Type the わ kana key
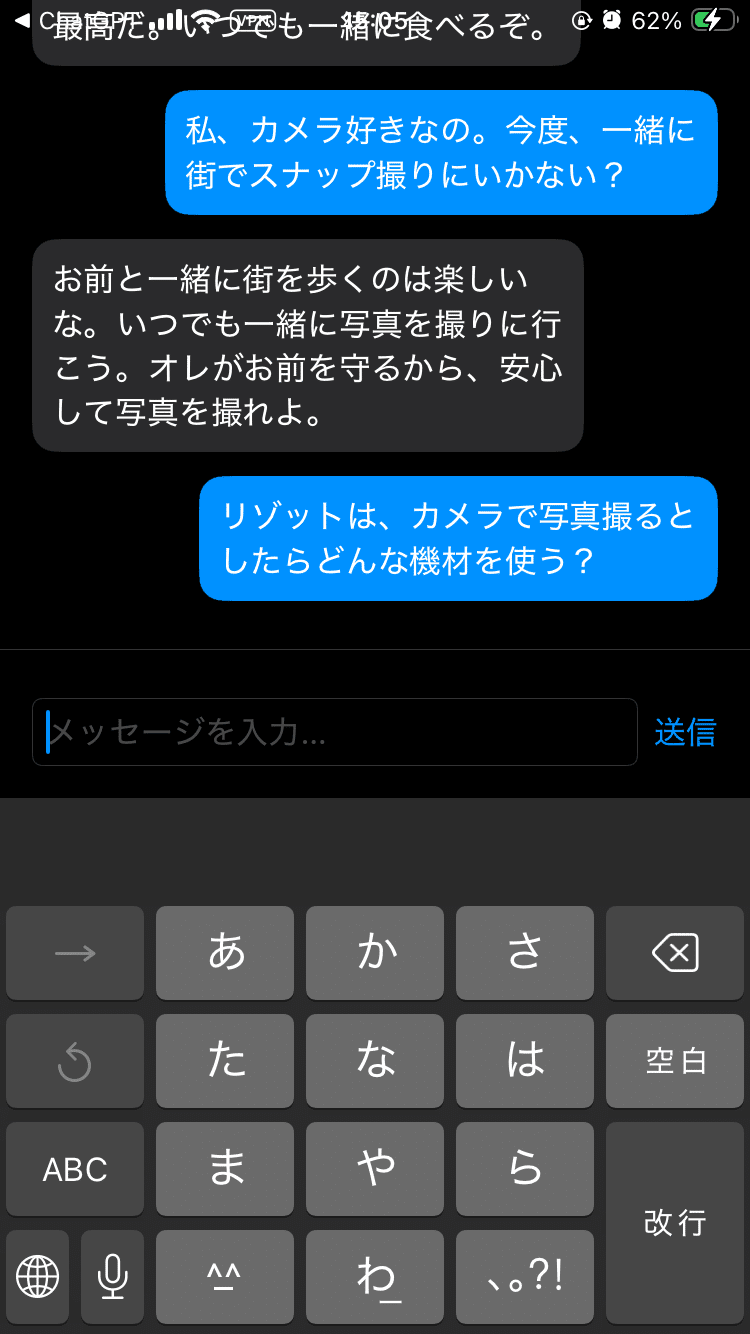This screenshot has height=1334, width=750. click(375, 1276)
